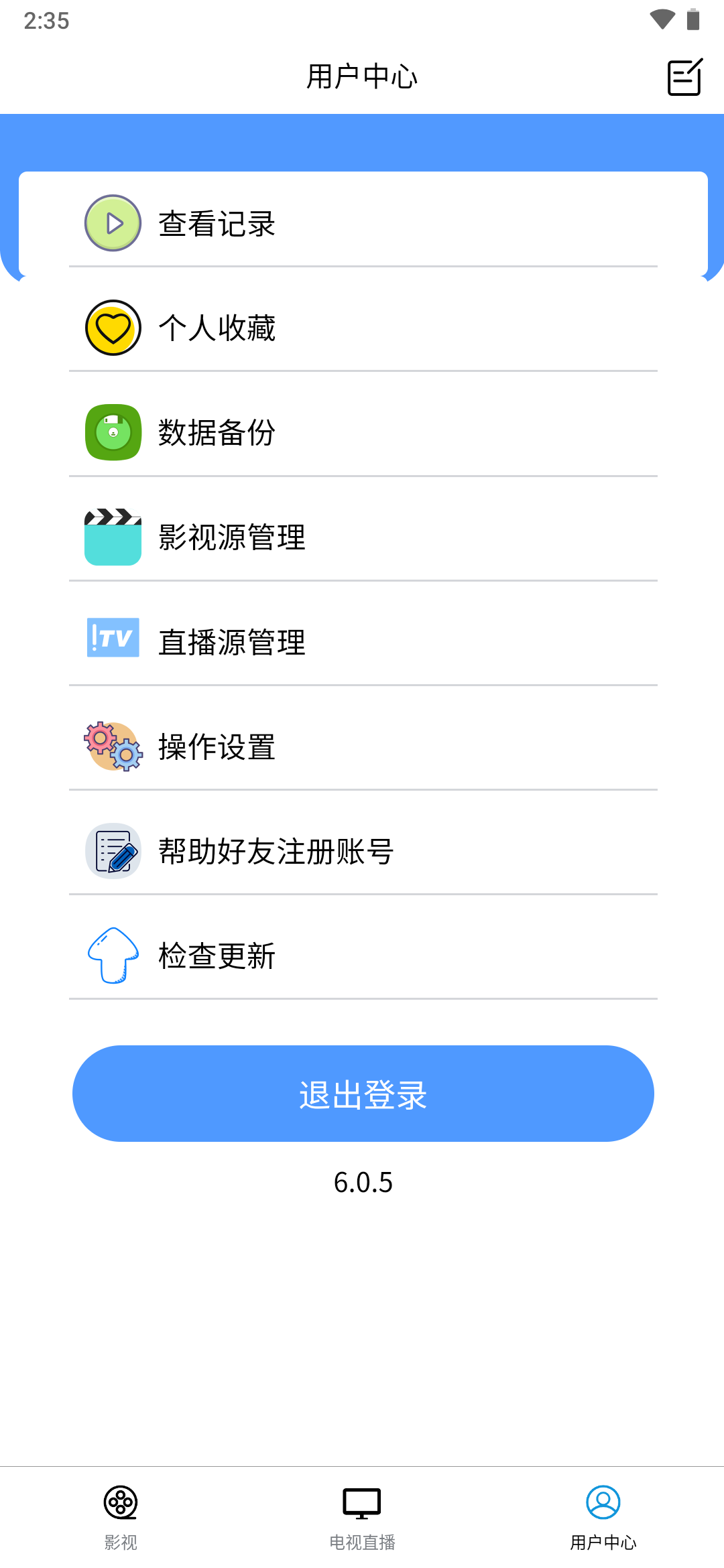The image size is (724, 1568).
Task: Select the clapperboard 影视源管理 icon
Action: tap(112, 537)
